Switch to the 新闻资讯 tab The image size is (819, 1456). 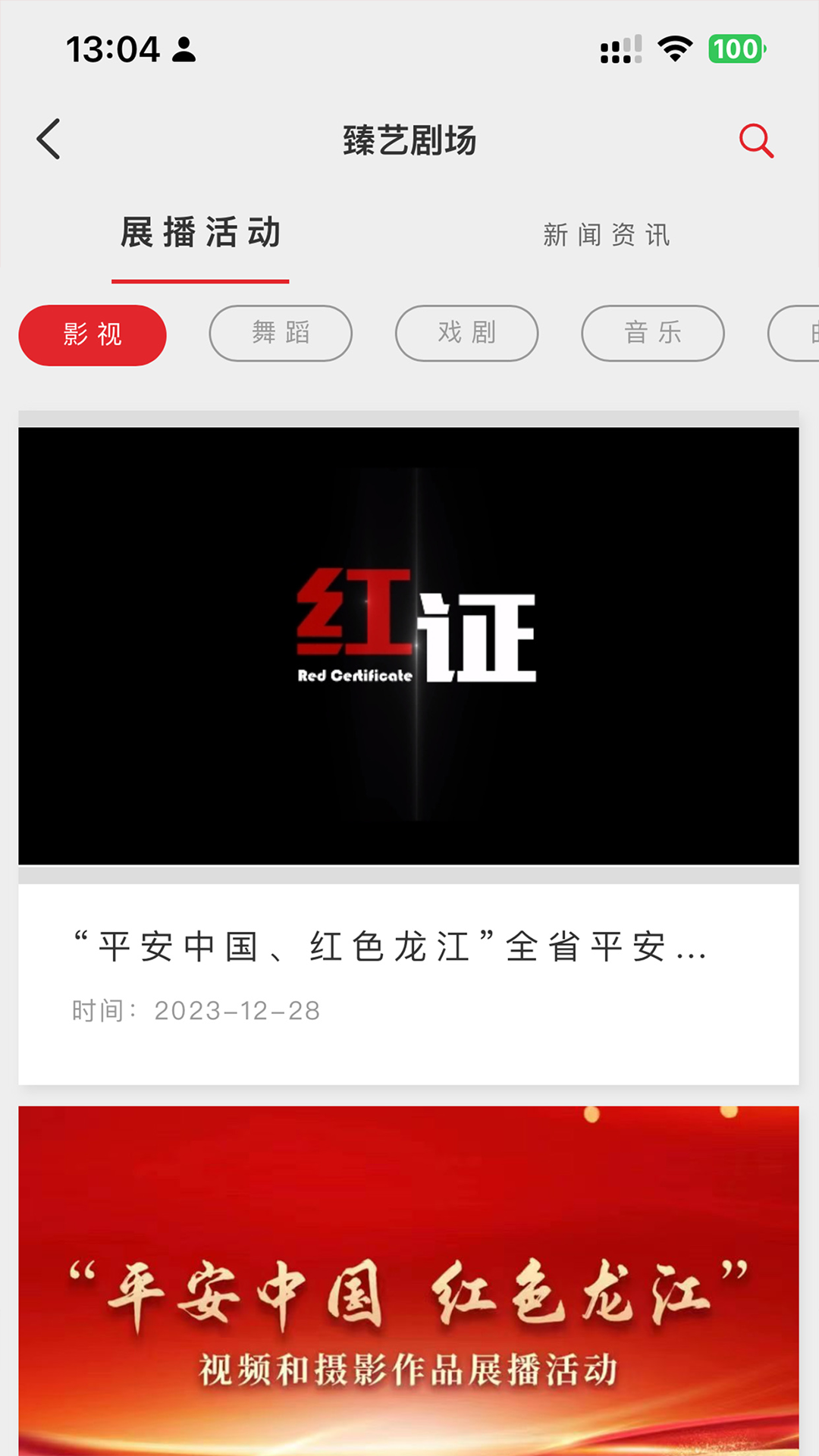(x=605, y=235)
